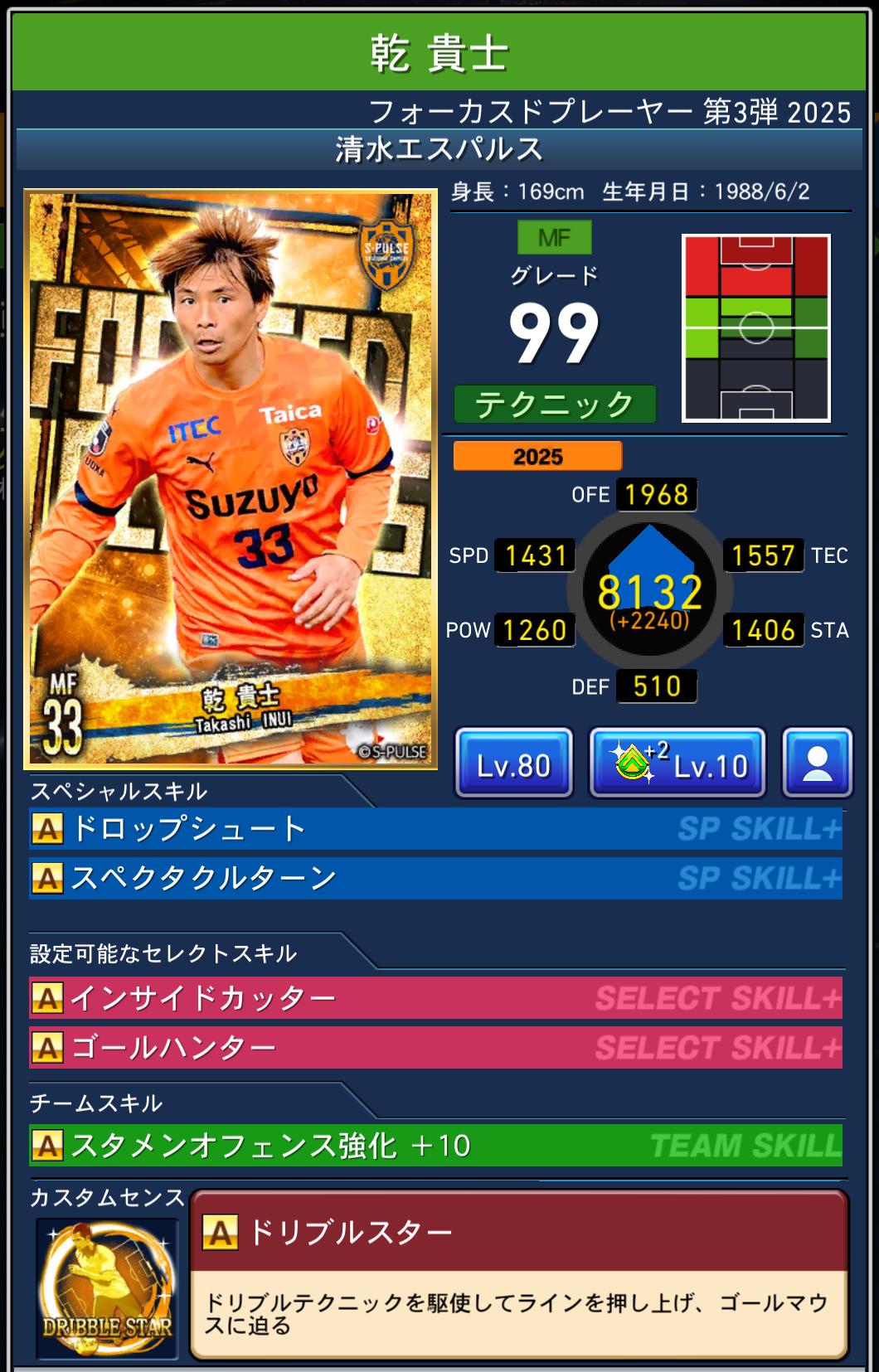Viewport: 879px width, 1372px height.
Task: Open the player profile icon button
Action: point(817,764)
